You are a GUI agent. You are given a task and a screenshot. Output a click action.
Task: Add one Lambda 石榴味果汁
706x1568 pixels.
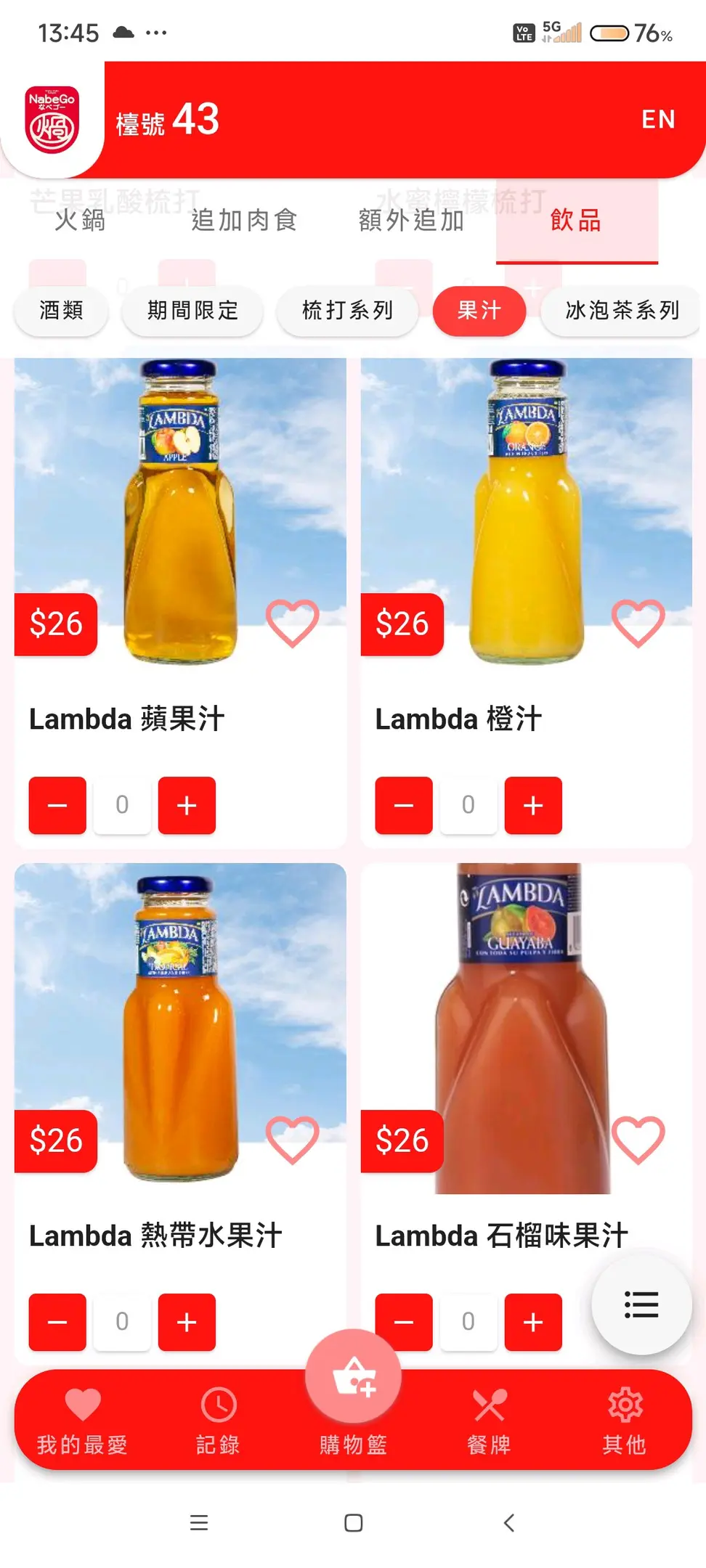click(x=533, y=1322)
